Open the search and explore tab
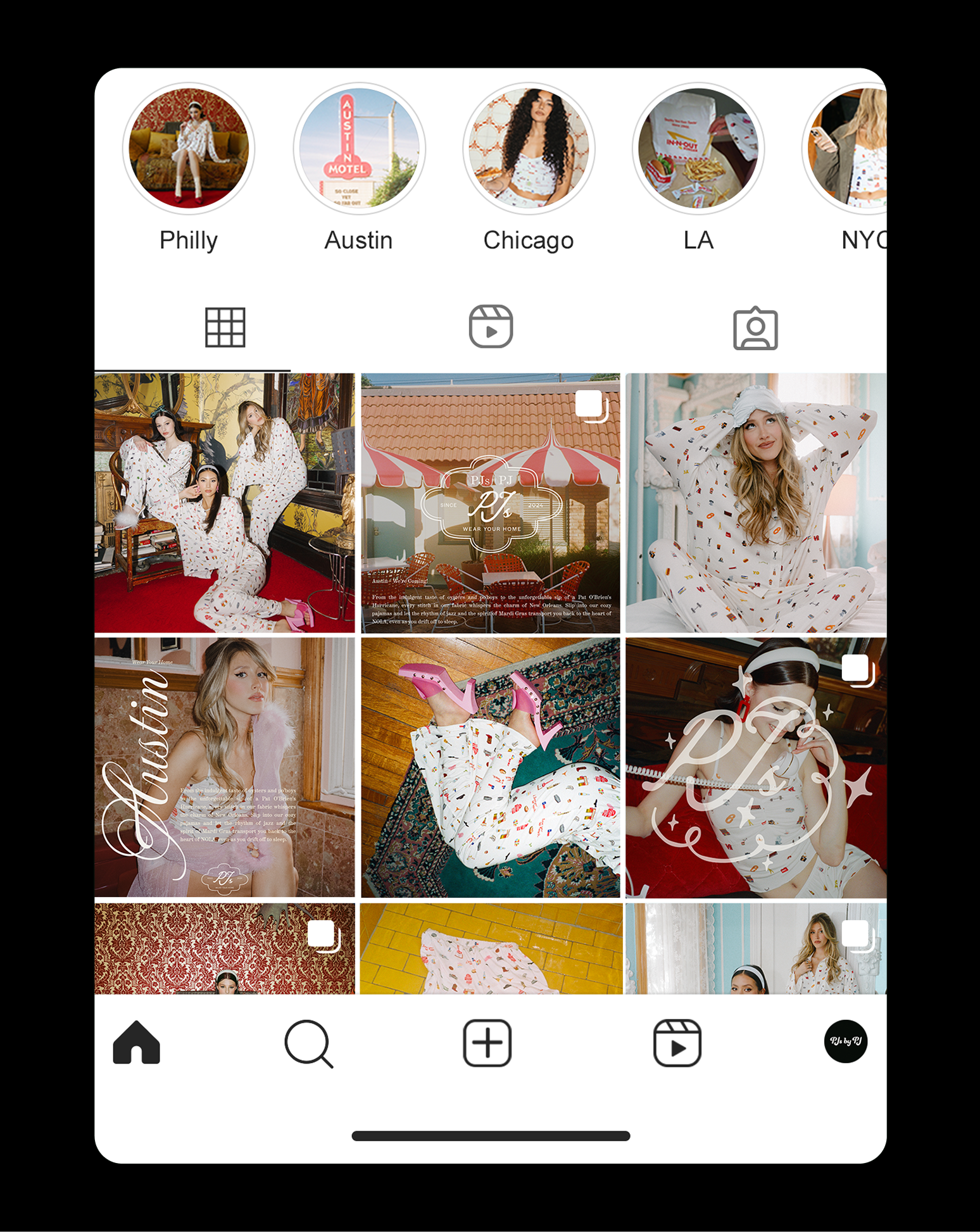This screenshot has width=980, height=1232. [x=308, y=1043]
